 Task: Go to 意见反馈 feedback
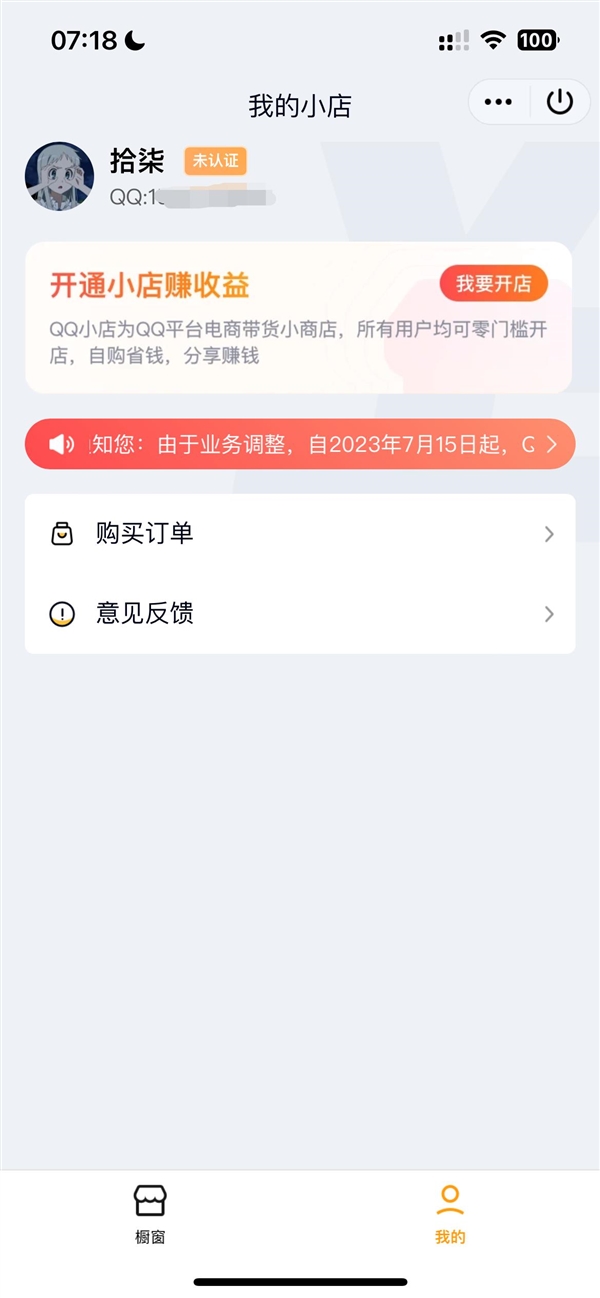300,614
